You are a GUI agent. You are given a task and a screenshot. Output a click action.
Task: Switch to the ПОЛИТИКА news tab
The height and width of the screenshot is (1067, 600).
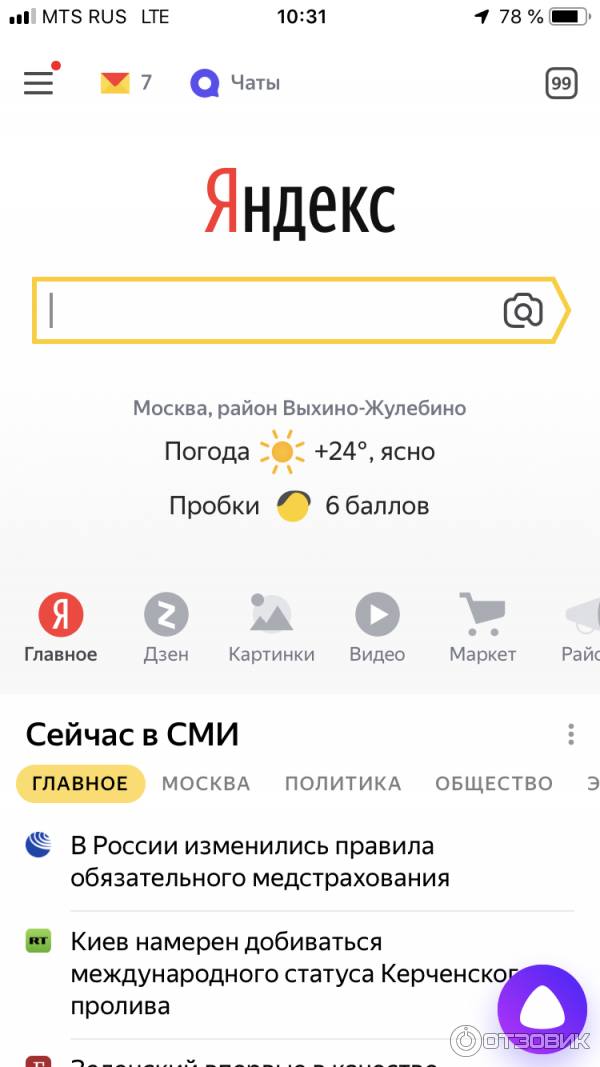pos(343,784)
